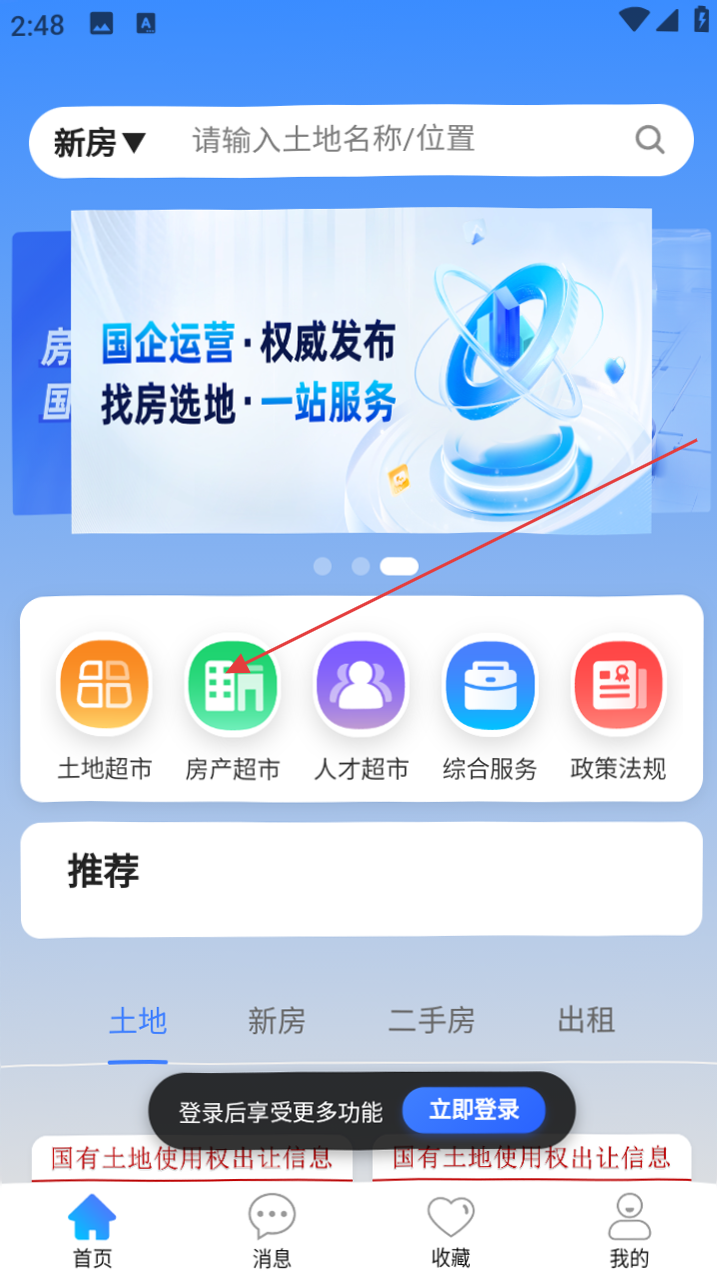Open the 收藏 tab
Screen dimensions: 717x1271
(450, 1230)
